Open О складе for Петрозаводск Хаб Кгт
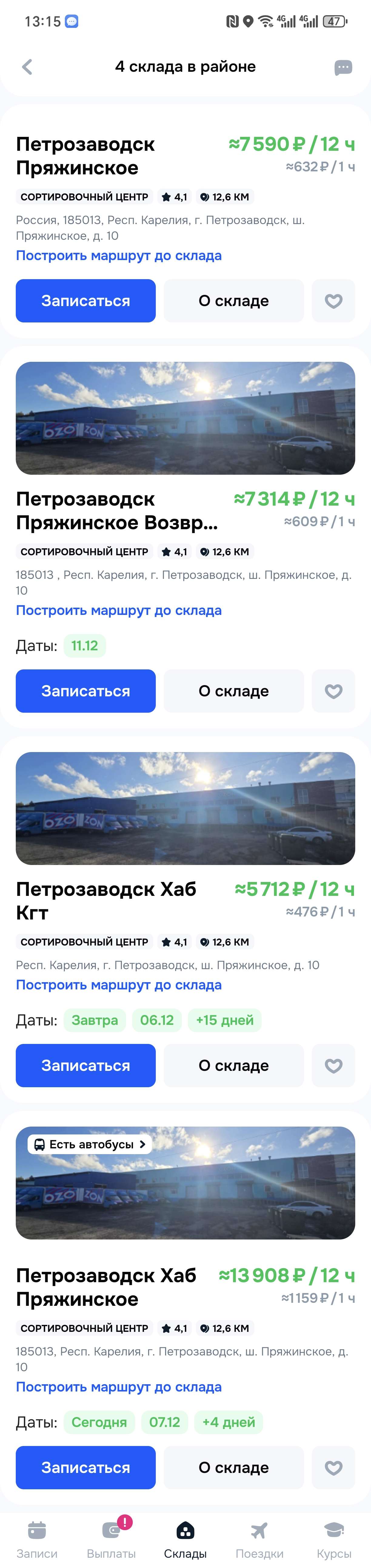The width and height of the screenshot is (371, 1568). pyautogui.click(x=233, y=1065)
